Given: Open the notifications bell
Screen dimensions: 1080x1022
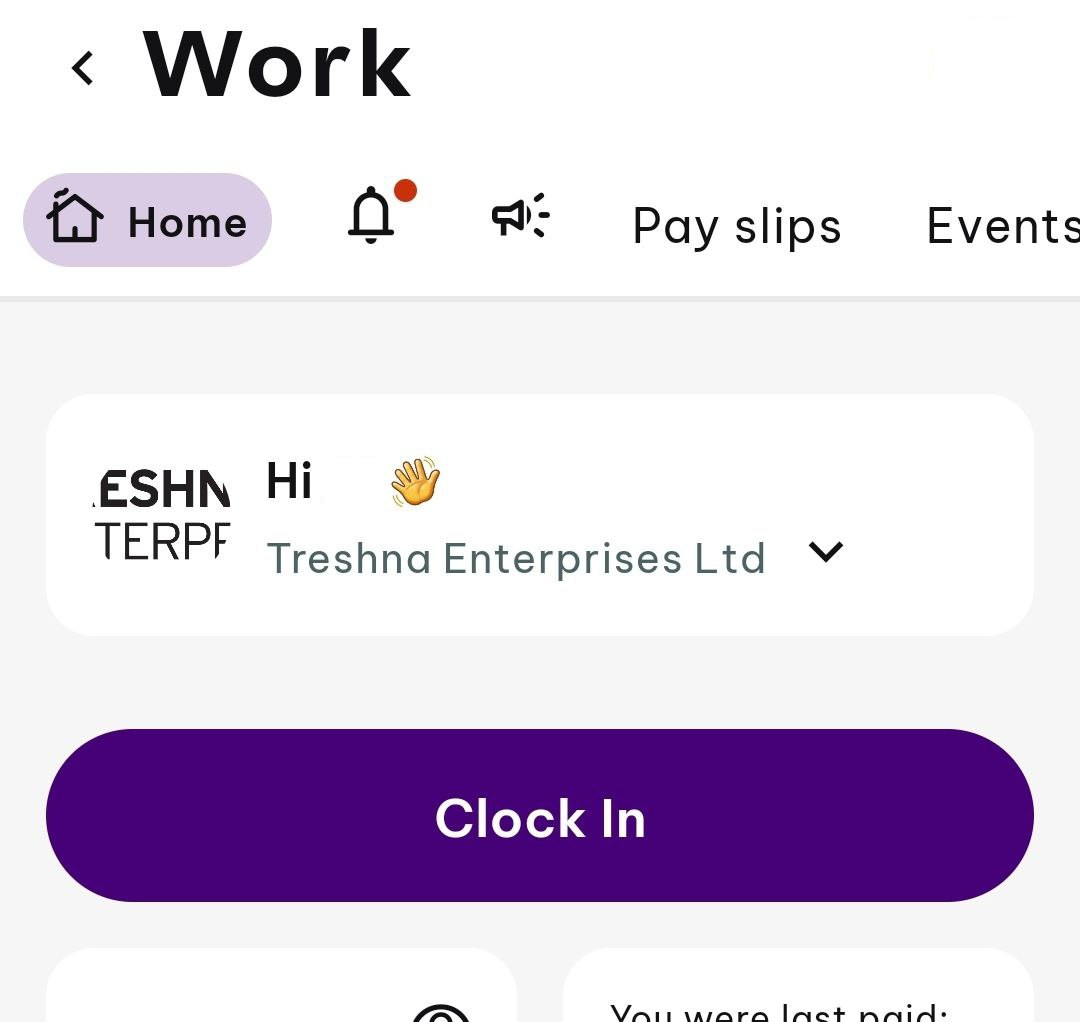Looking at the screenshot, I should coord(371,215).
